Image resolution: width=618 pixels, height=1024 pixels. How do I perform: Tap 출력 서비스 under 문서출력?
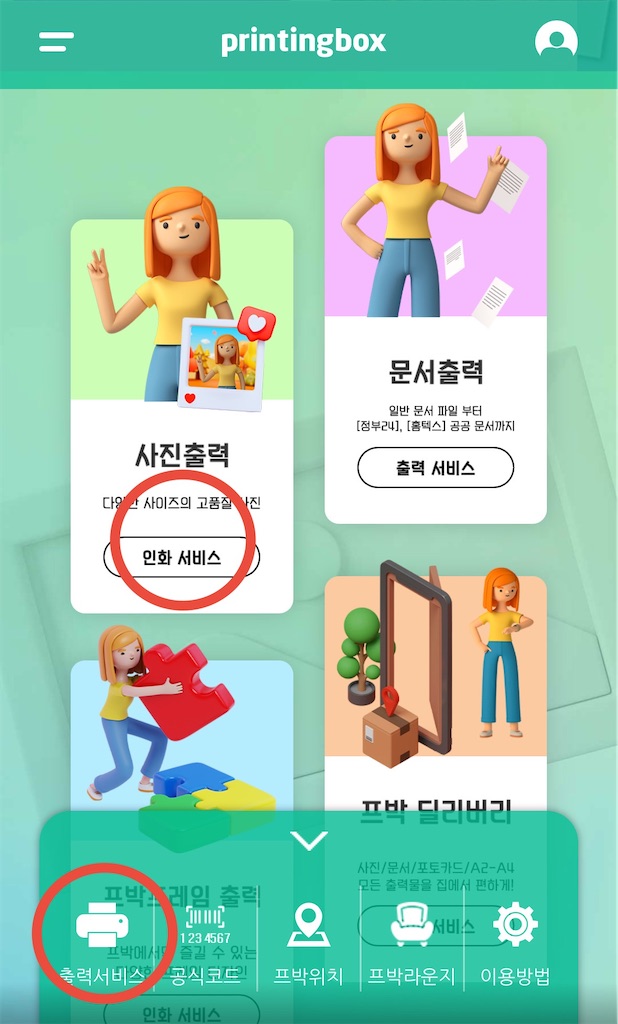[435, 468]
